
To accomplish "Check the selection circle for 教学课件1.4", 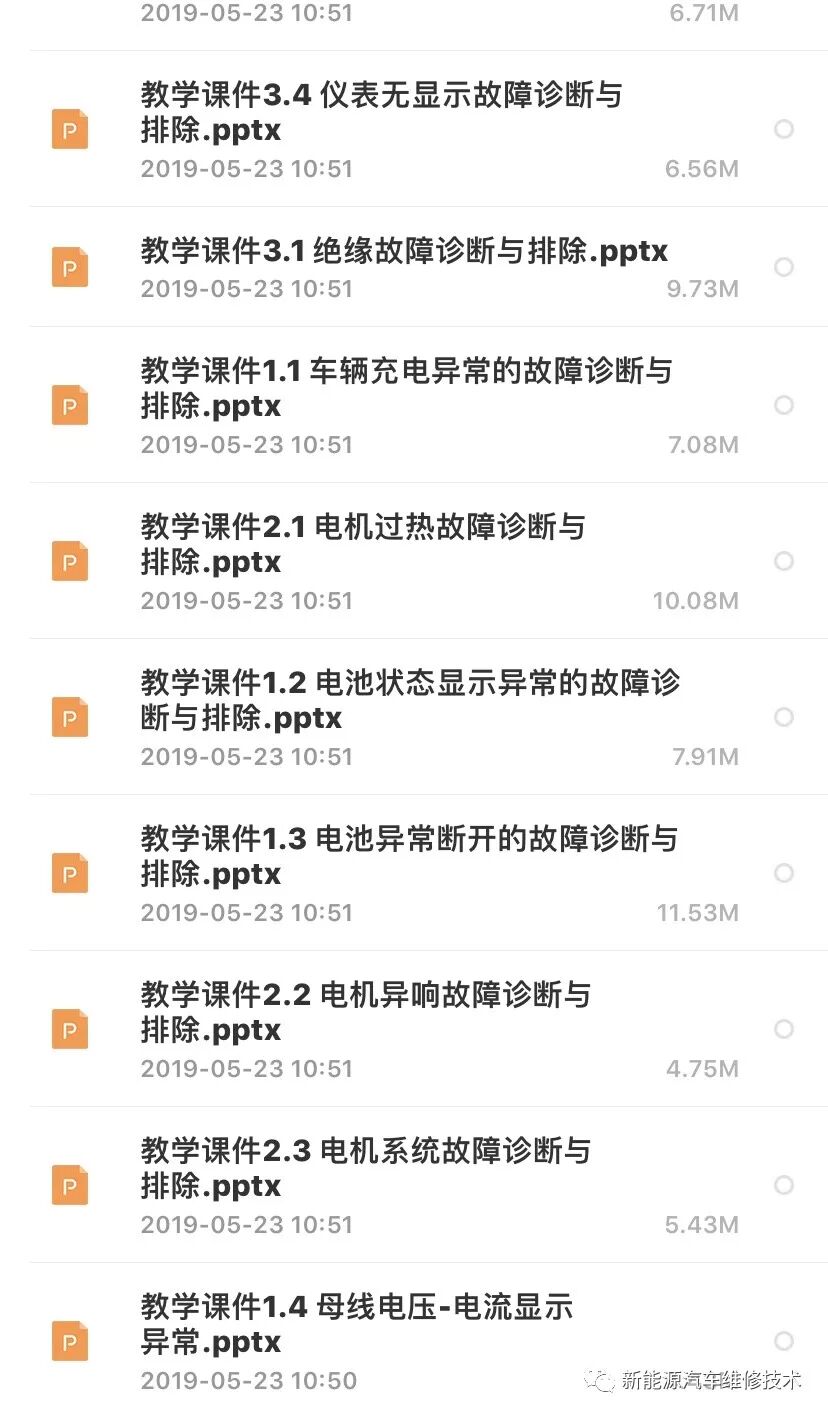I will click(x=784, y=1341).
